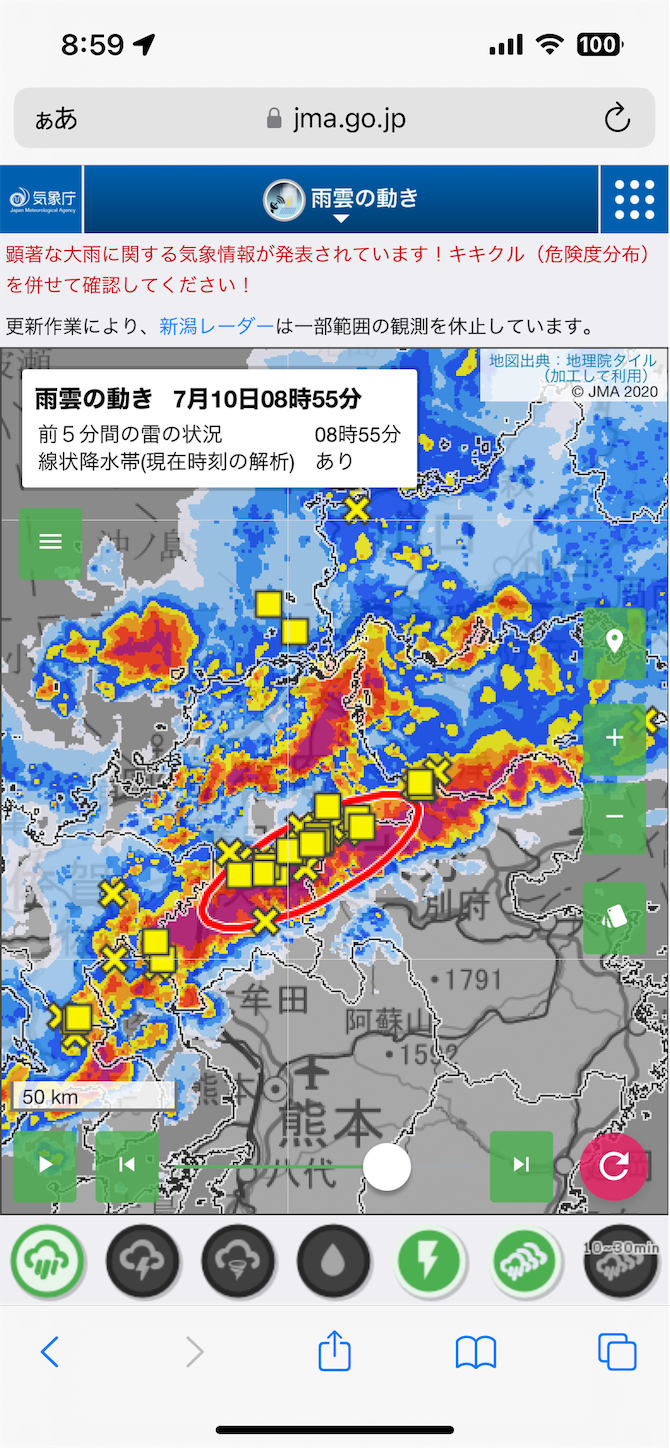Center the map on my location pin
This screenshot has width=670, height=1448.
click(614, 641)
